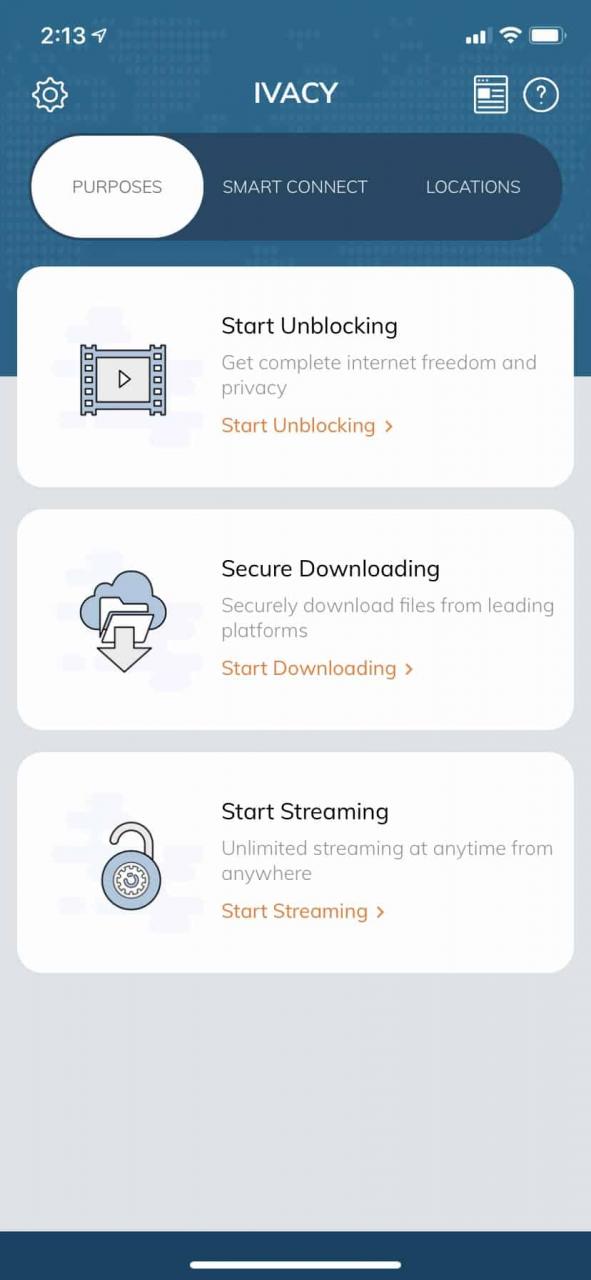
Task: Tap the Start Unblocking link
Action: pyautogui.click(x=307, y=425)
